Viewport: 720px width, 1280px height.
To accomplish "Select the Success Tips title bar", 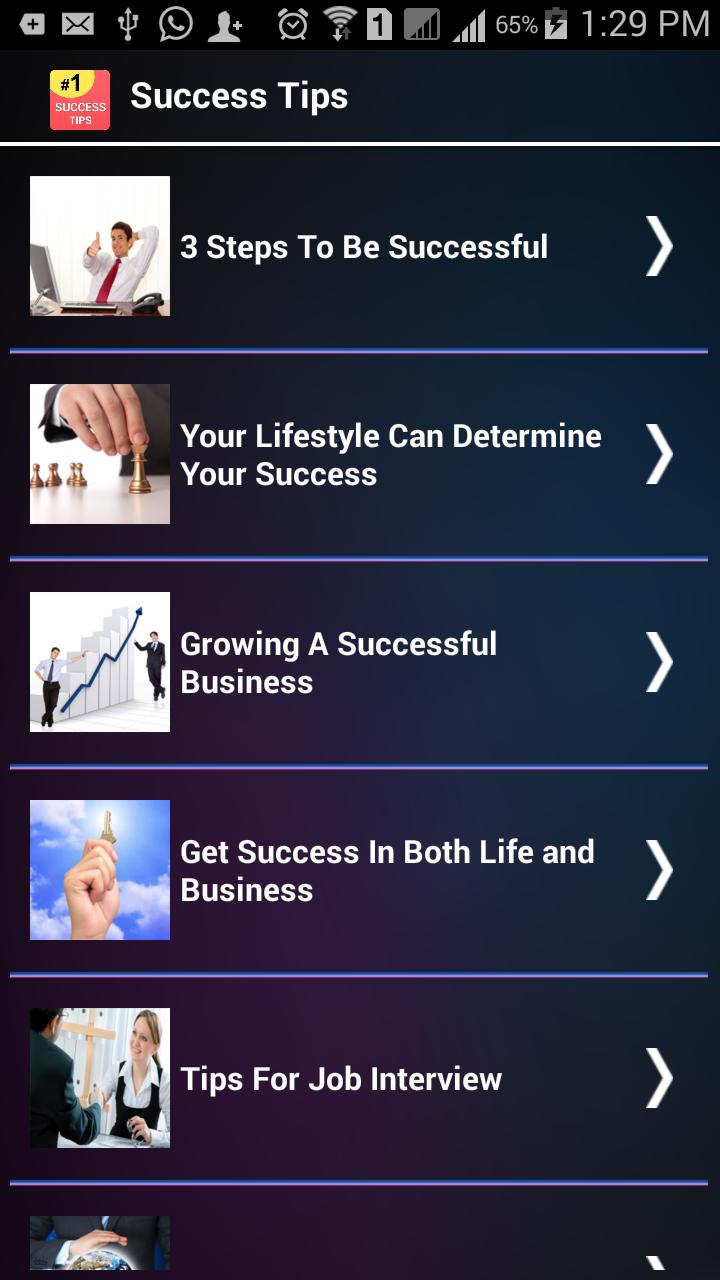I will tap(240, 96).
